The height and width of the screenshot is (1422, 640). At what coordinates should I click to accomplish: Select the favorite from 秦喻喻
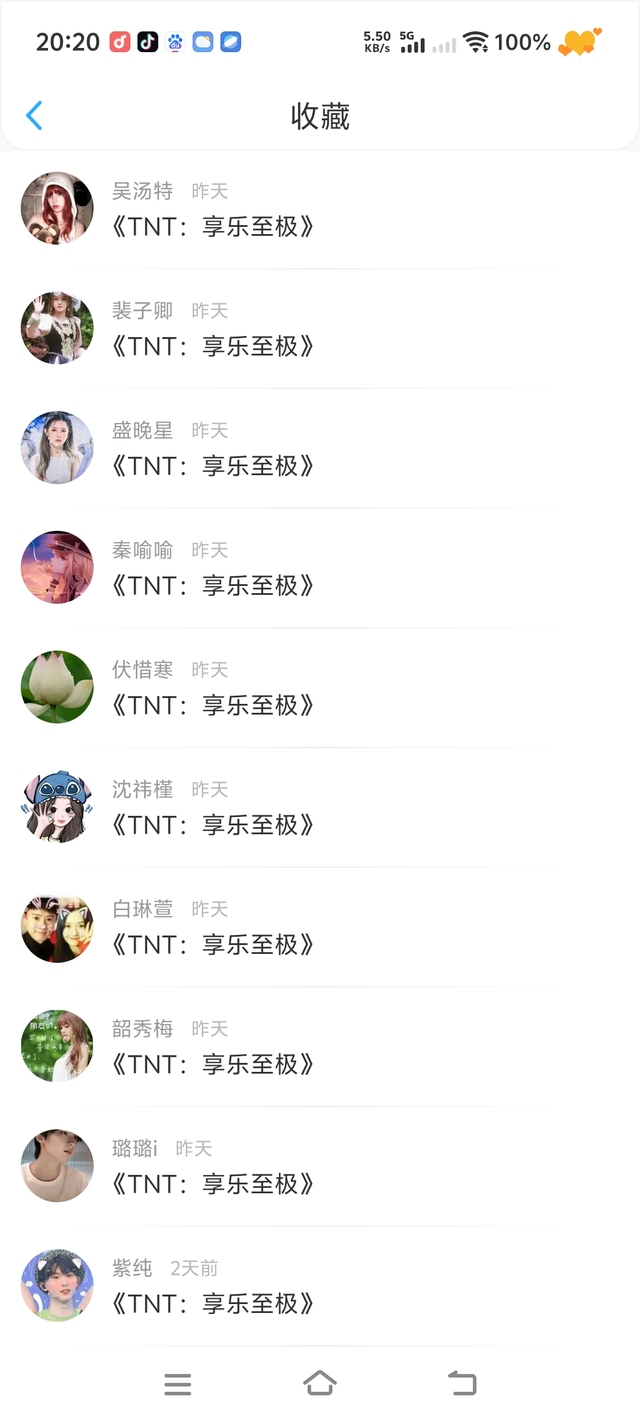click(x=213, y=586)
